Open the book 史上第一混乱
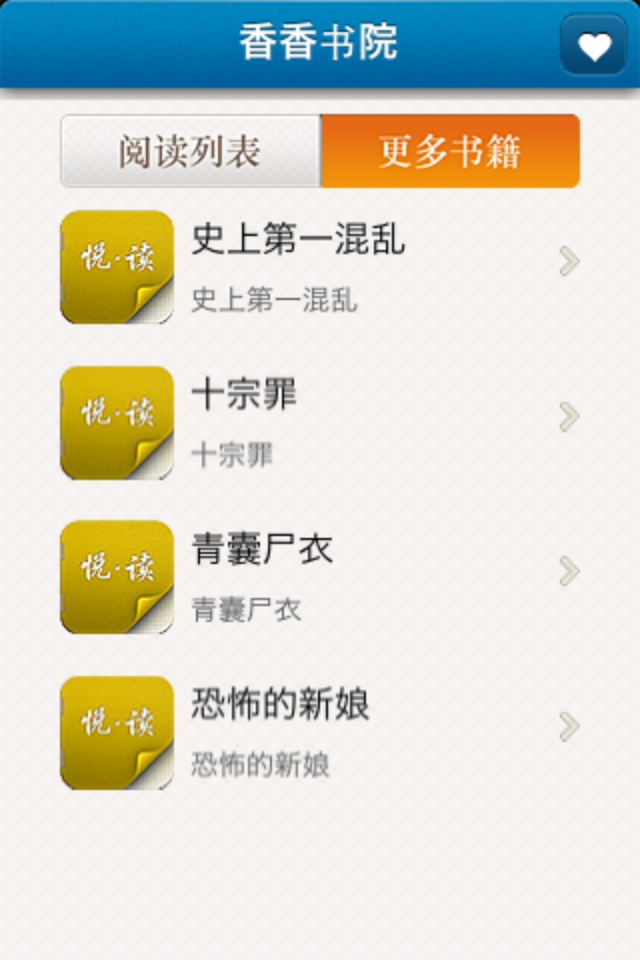Screen dimensions: 640x960 tap(320, 265)
